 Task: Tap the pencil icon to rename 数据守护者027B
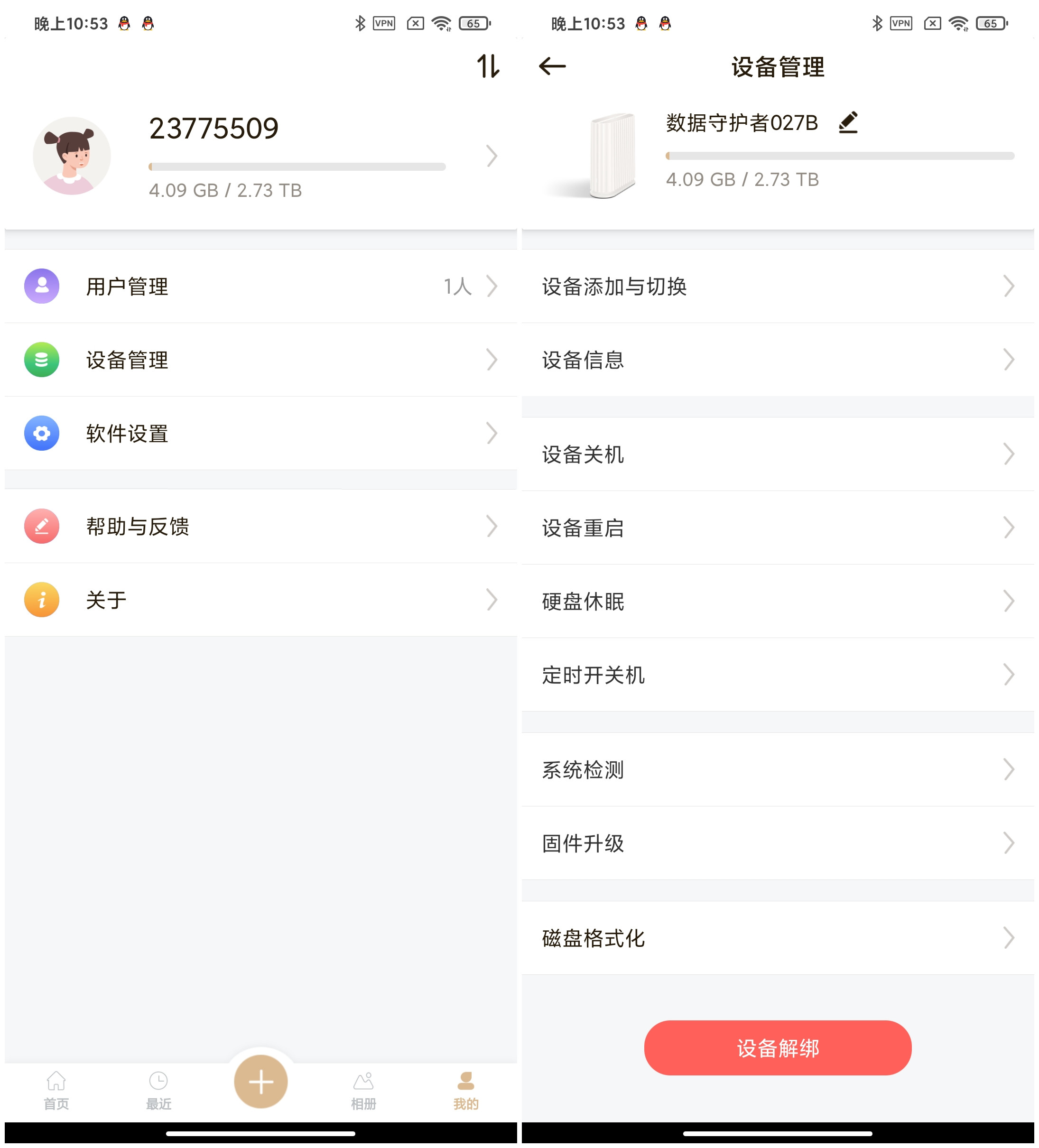point(849,122)
